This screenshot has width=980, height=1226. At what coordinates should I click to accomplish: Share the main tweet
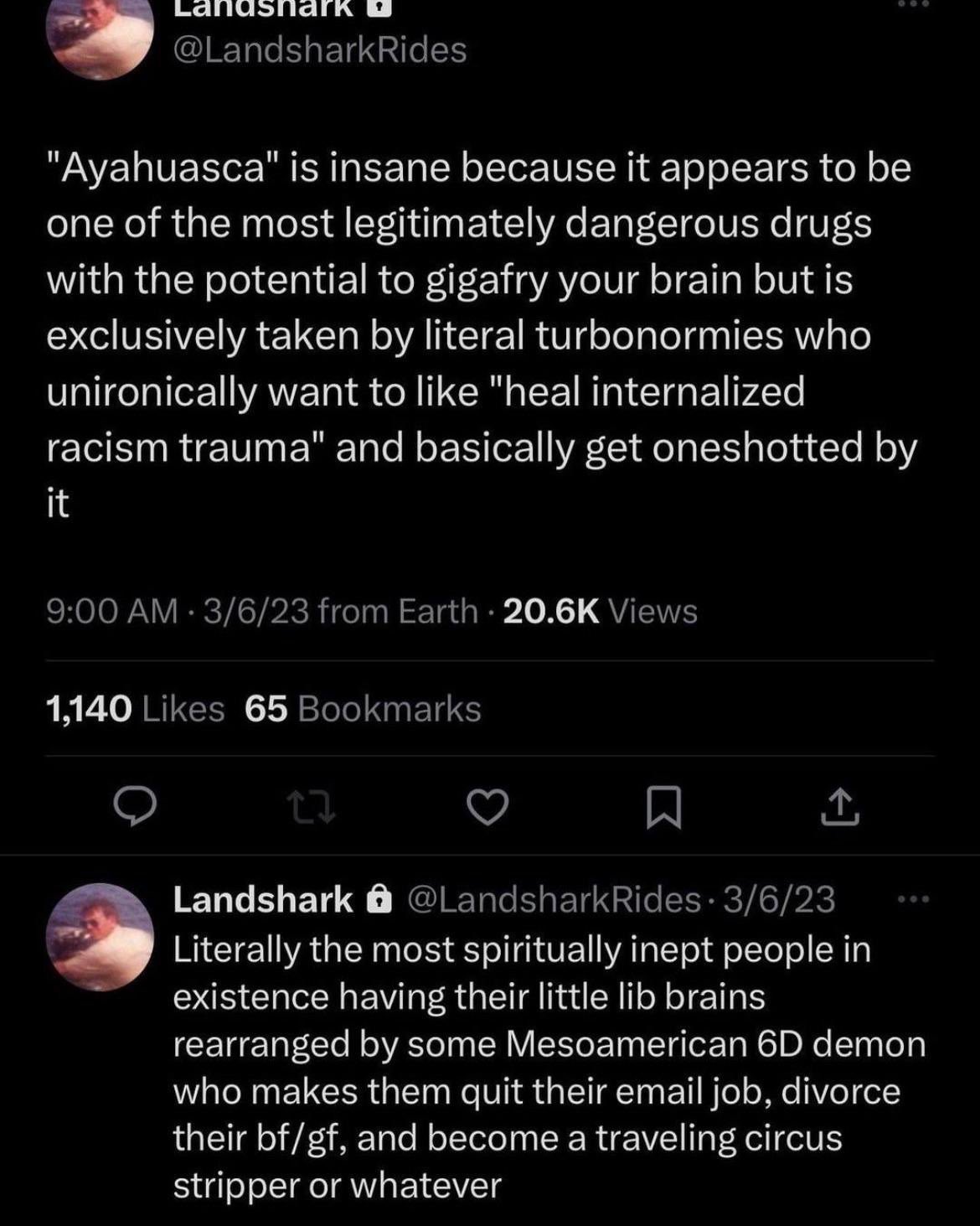[840, 808]
